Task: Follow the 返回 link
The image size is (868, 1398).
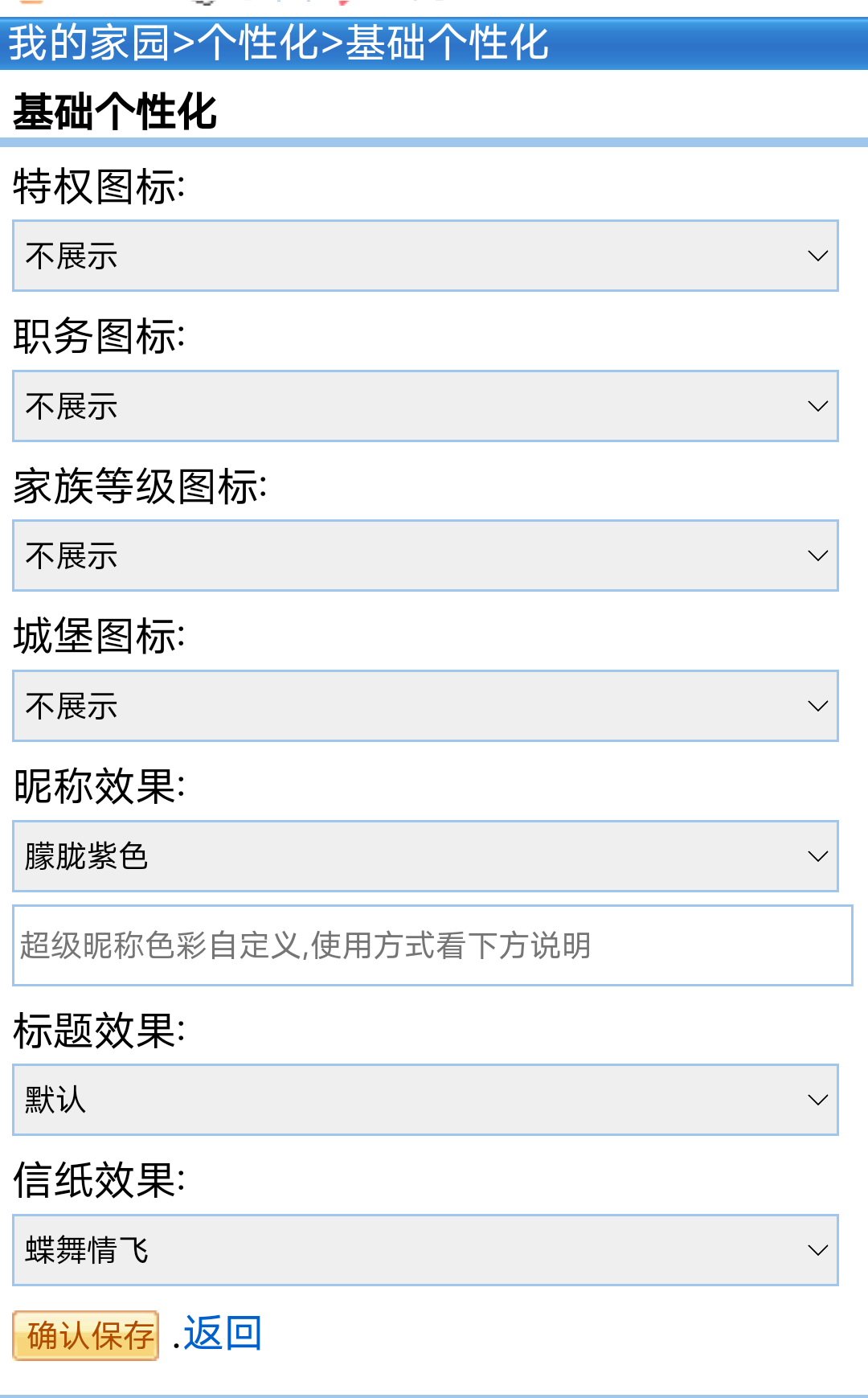Action: tap(223, 1334)
